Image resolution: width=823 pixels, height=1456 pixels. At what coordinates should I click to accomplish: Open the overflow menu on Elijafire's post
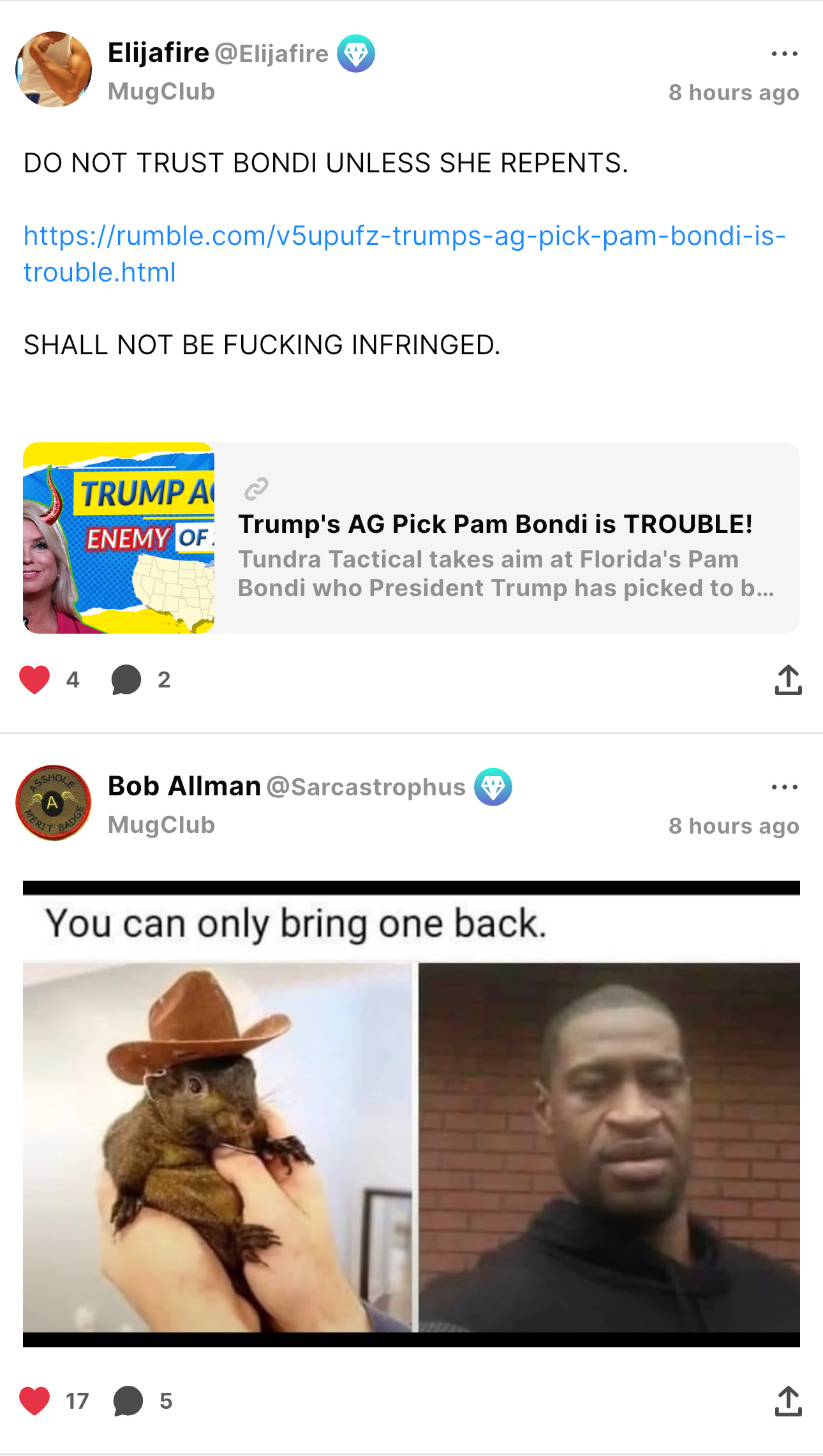click(x=784, y=54)
